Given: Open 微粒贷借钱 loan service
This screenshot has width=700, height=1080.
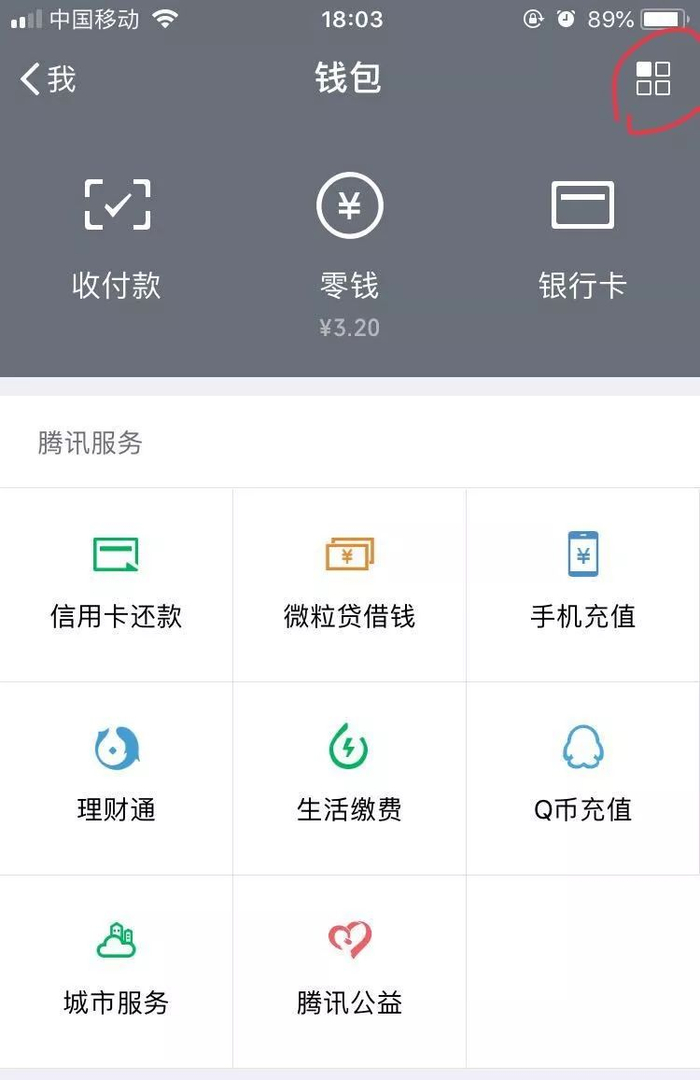Looking at the screenshot, I should [x=349, y=583].
